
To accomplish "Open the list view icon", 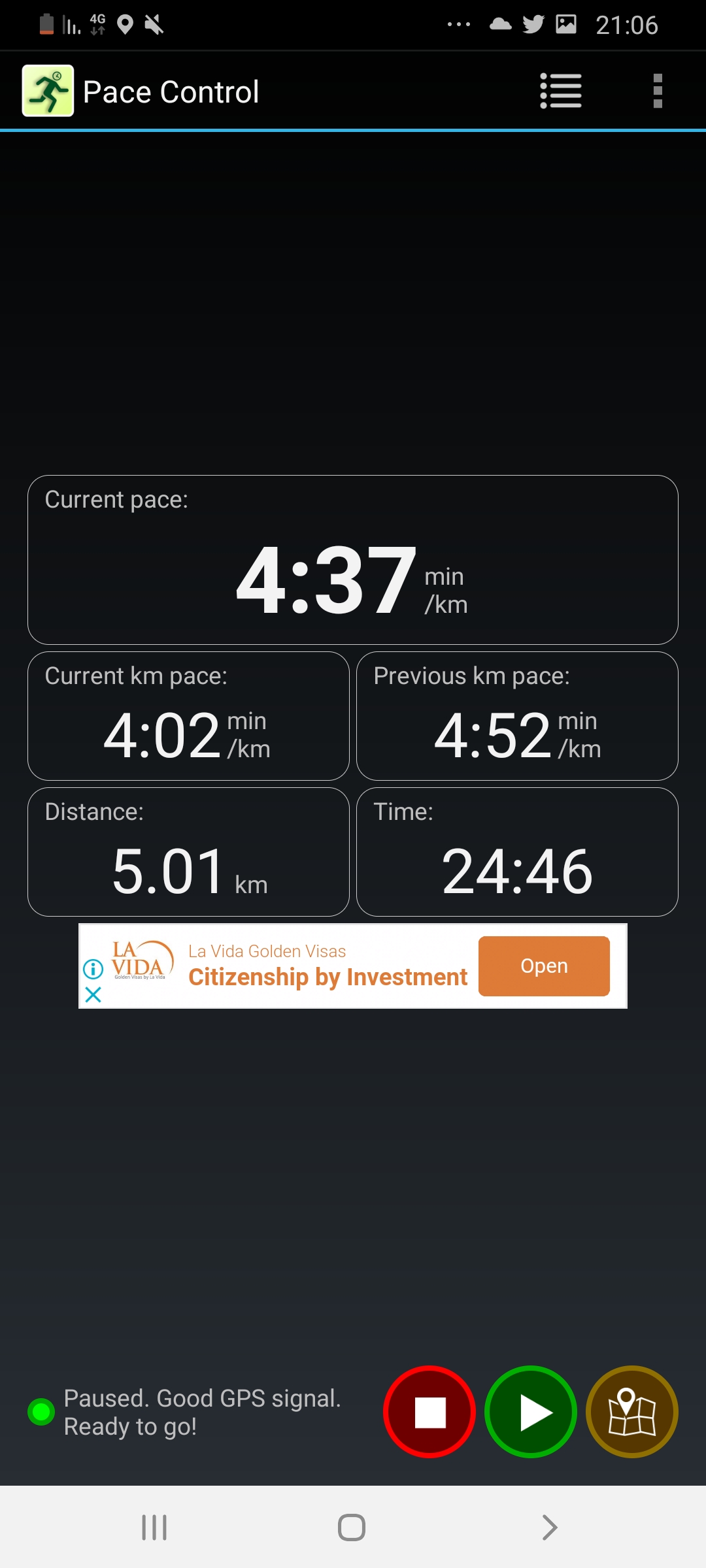I will 560,91.
